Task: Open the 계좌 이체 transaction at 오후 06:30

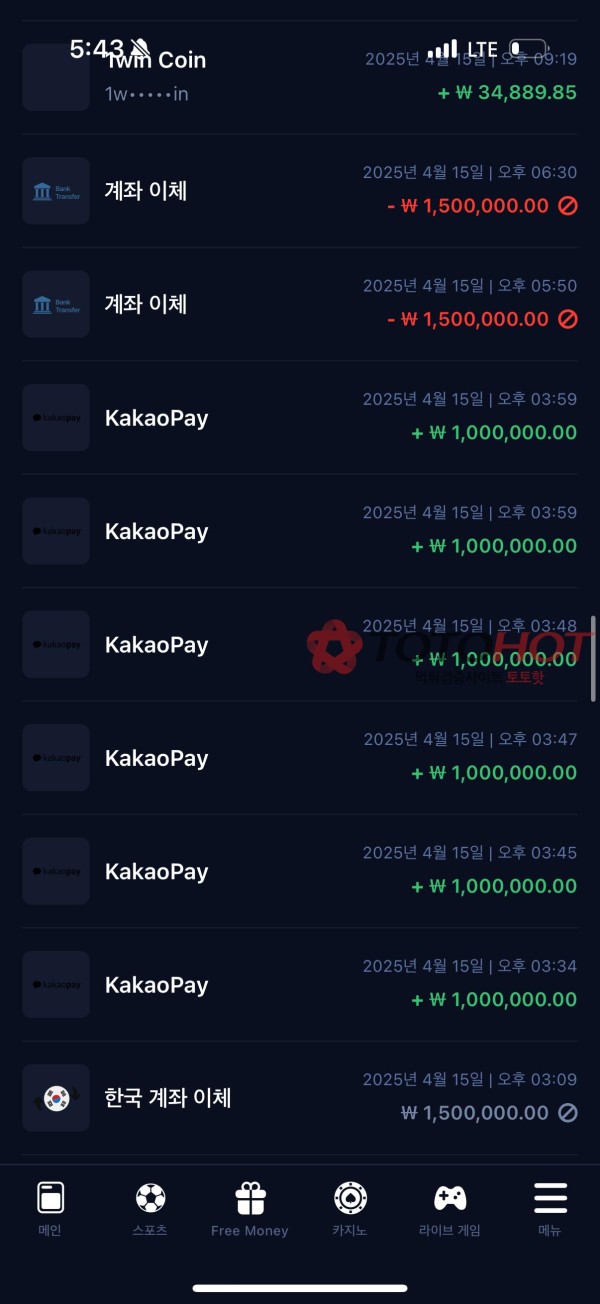Action: [300, 190]
